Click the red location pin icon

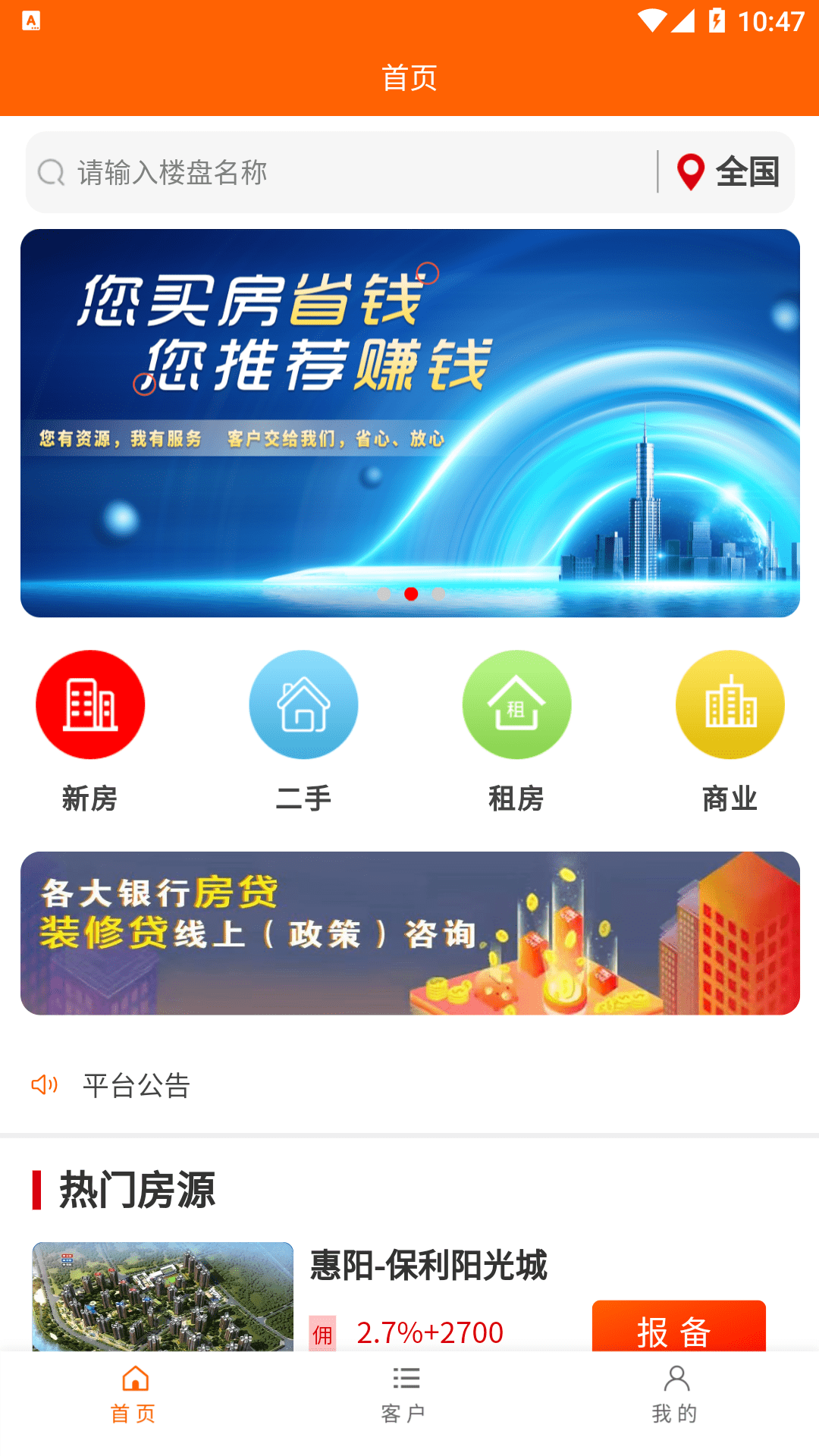tap(691, 171)
